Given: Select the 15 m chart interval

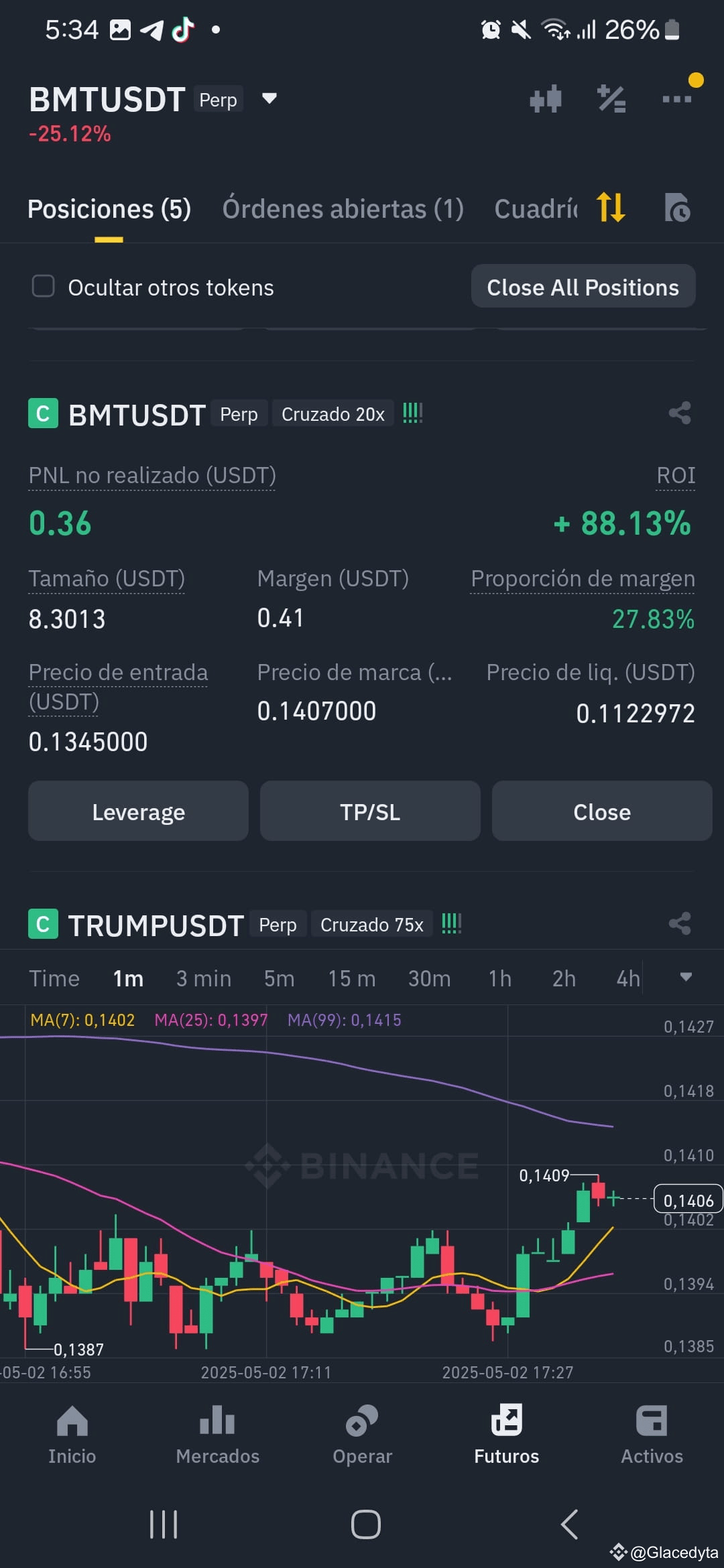Looking at the screenshot, I should [x=351, y=978].
